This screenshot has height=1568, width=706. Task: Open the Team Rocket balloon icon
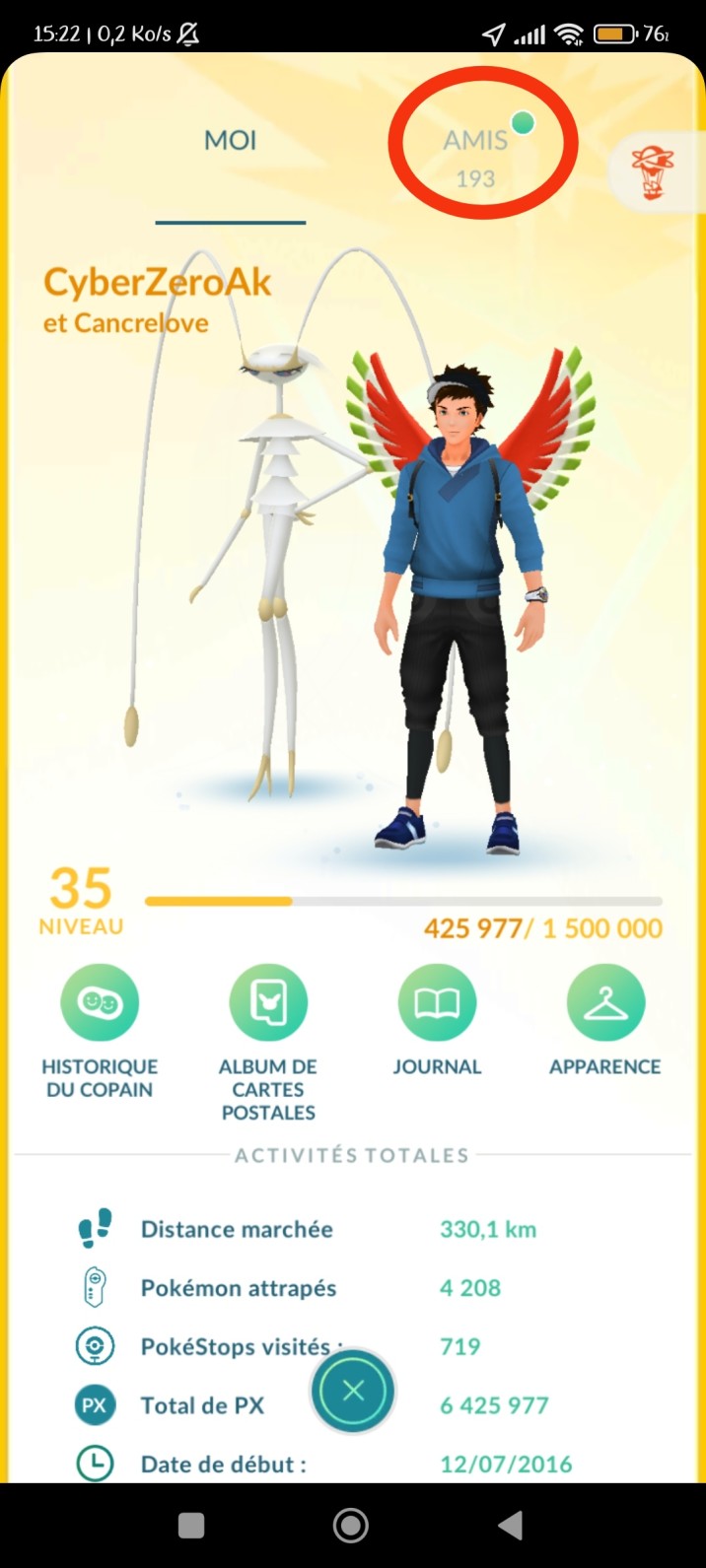652,171
